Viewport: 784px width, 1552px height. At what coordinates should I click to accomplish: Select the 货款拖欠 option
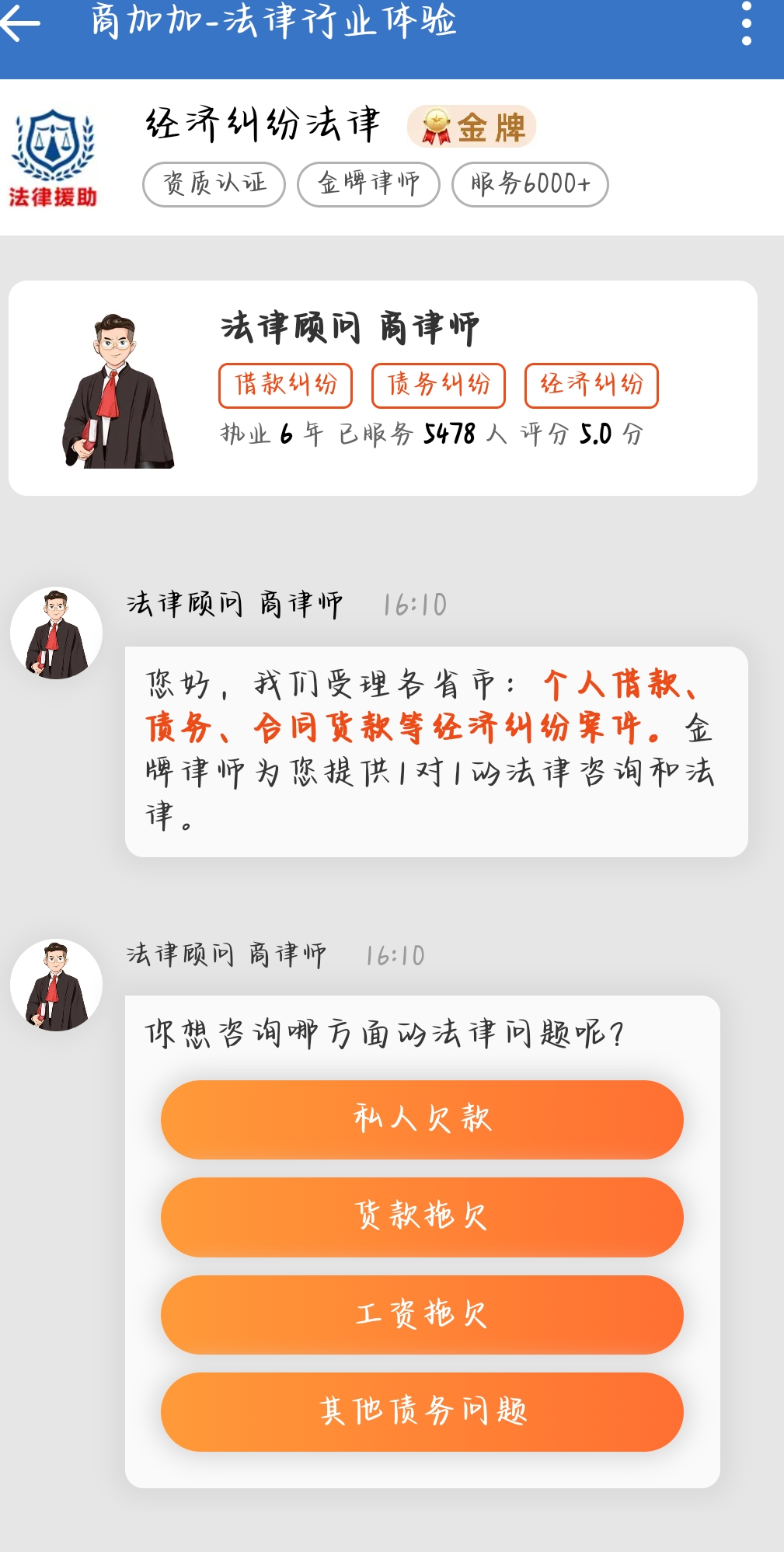coord(420,1217)
